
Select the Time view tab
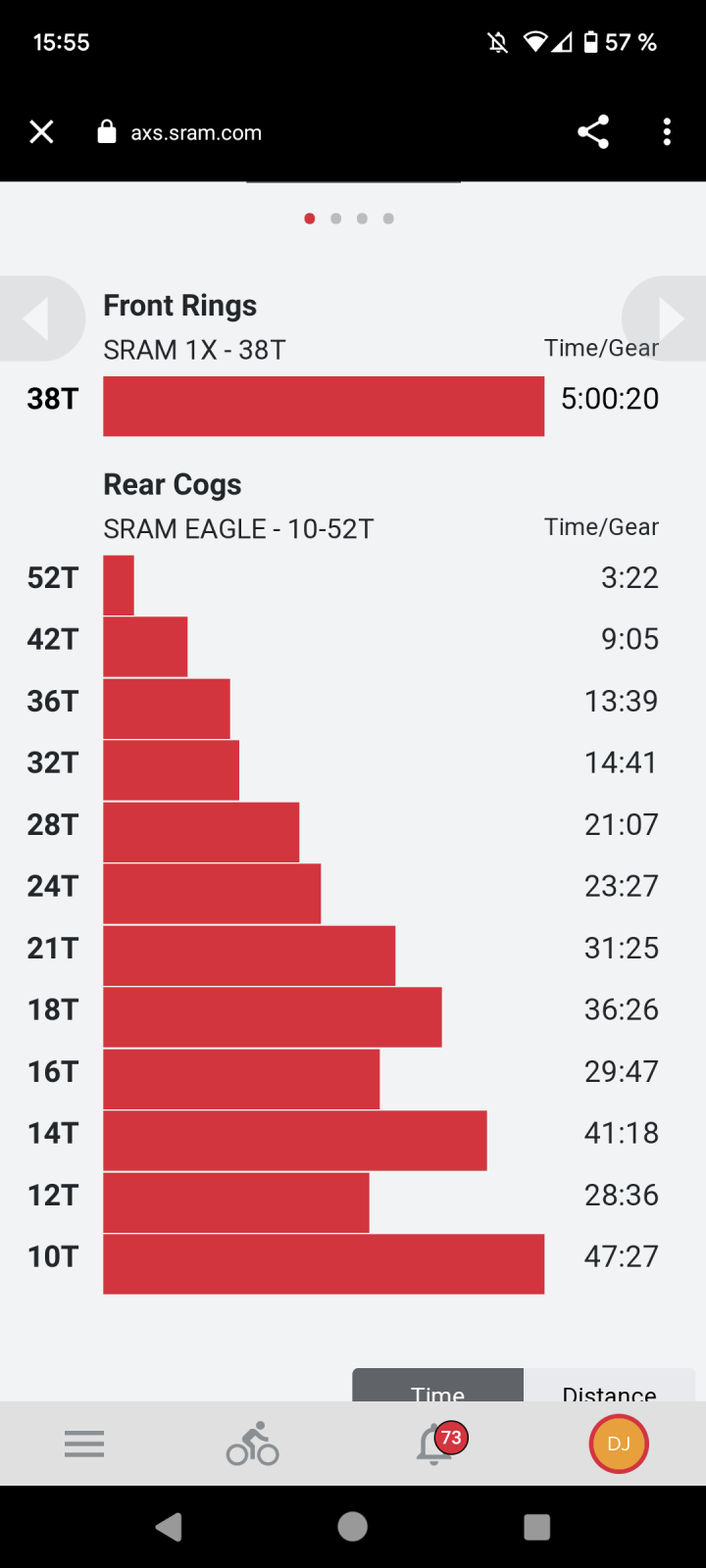437,1388
